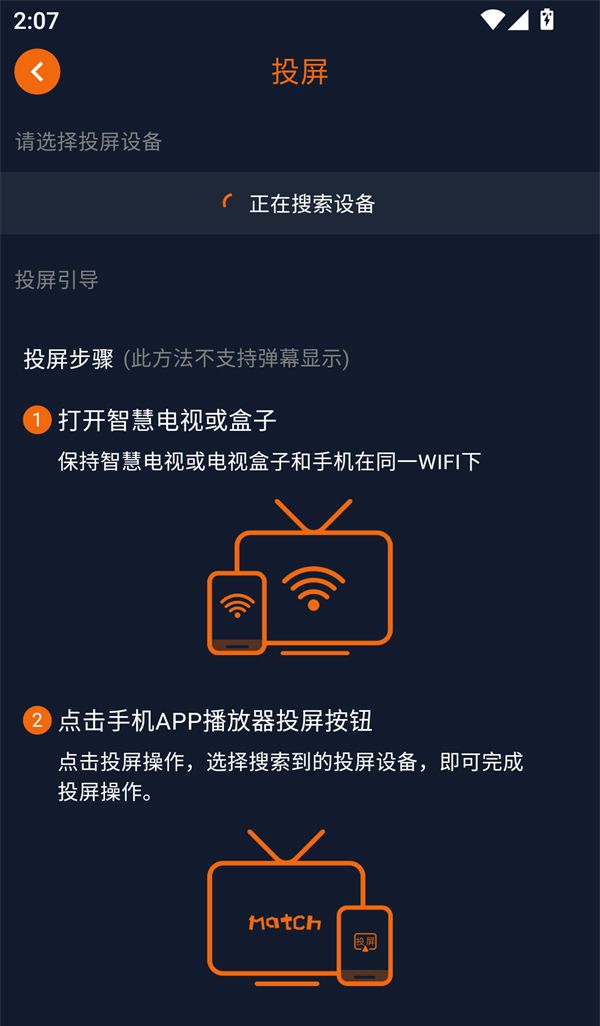Tap the orange back arrow button

(38, 72)
